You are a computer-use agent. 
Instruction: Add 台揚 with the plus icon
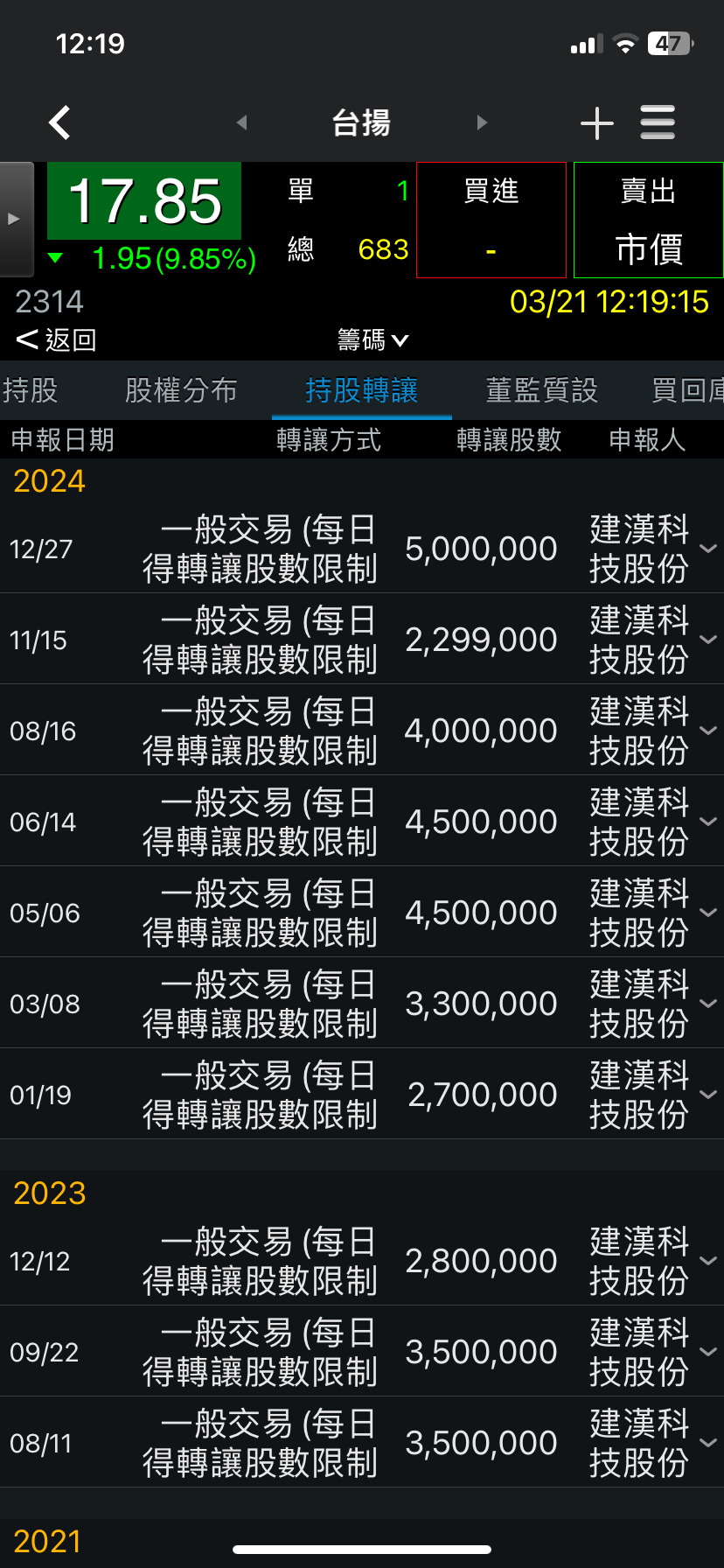click(597, 123)
